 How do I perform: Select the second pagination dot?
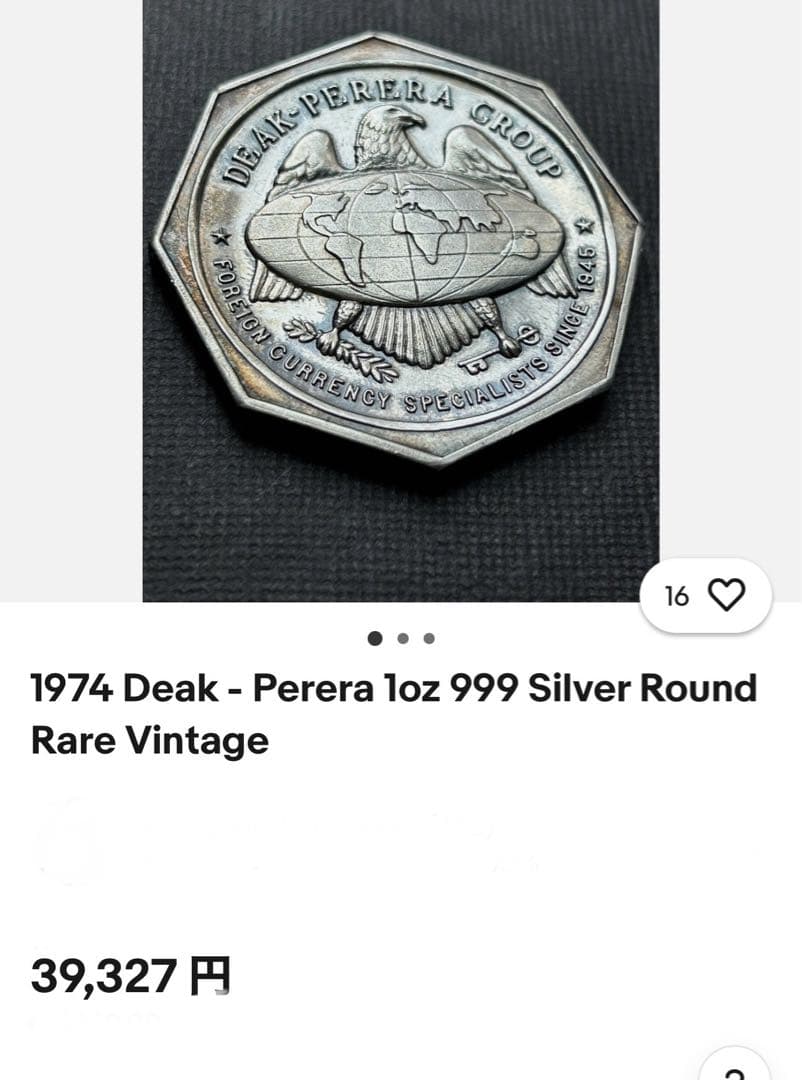pos(401,637)
